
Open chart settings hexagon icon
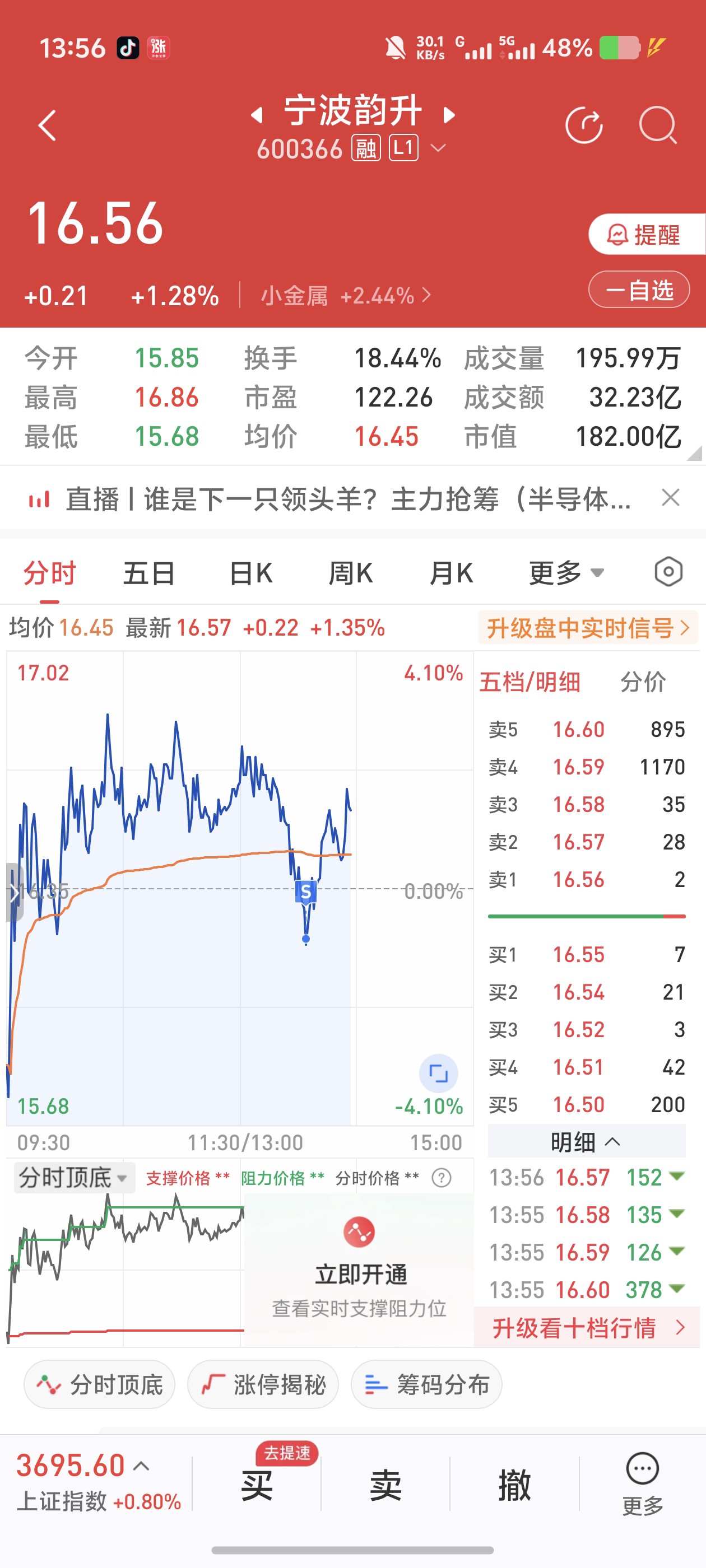point(668,572)
